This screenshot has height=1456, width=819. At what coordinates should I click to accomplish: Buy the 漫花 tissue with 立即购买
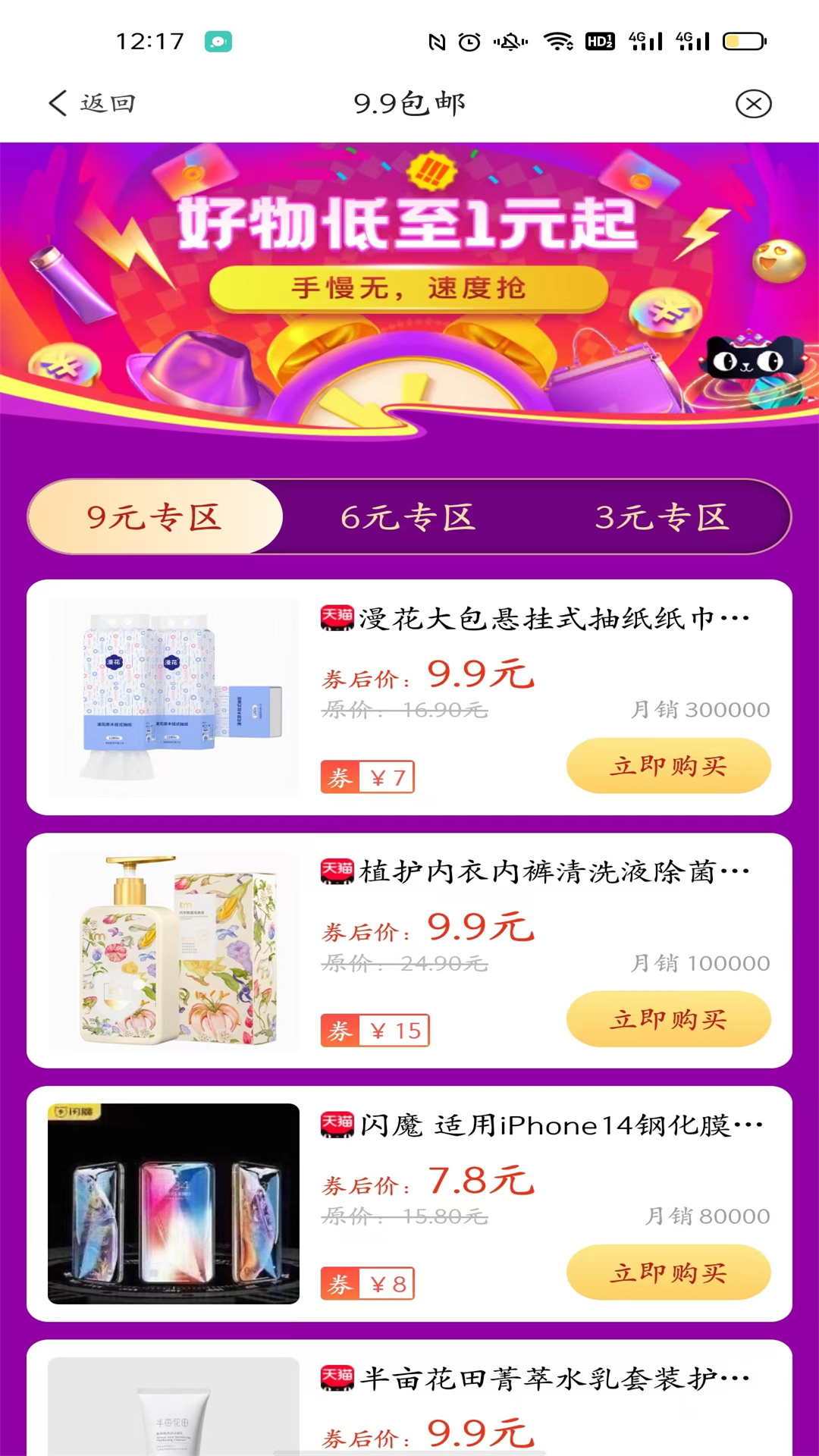pos(668,766)
